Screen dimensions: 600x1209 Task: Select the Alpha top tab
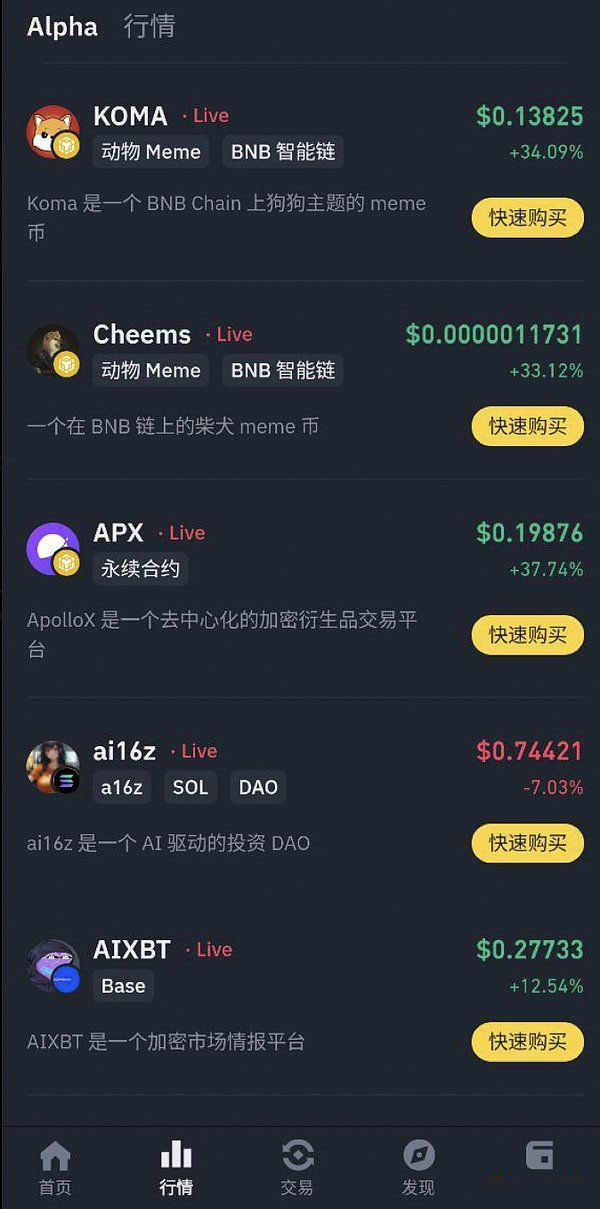click(62, 27)
